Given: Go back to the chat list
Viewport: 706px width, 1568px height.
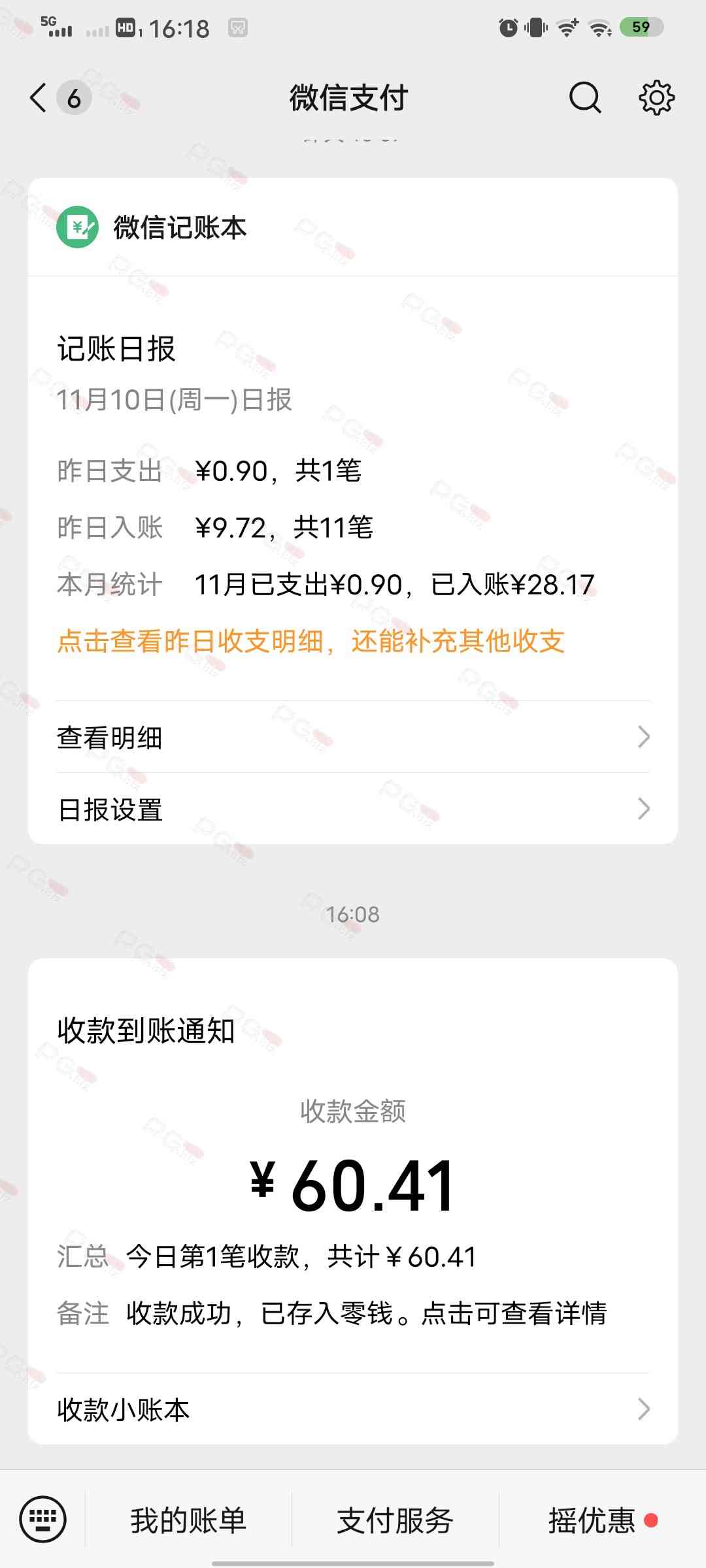Looking at the screenshot, I should [39, 98].
